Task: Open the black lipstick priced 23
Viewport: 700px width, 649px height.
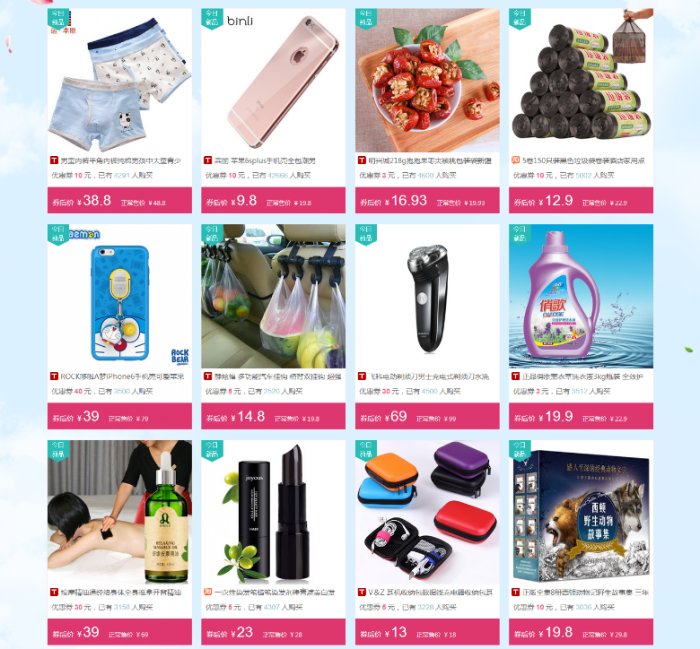Action: click(273, 512)
